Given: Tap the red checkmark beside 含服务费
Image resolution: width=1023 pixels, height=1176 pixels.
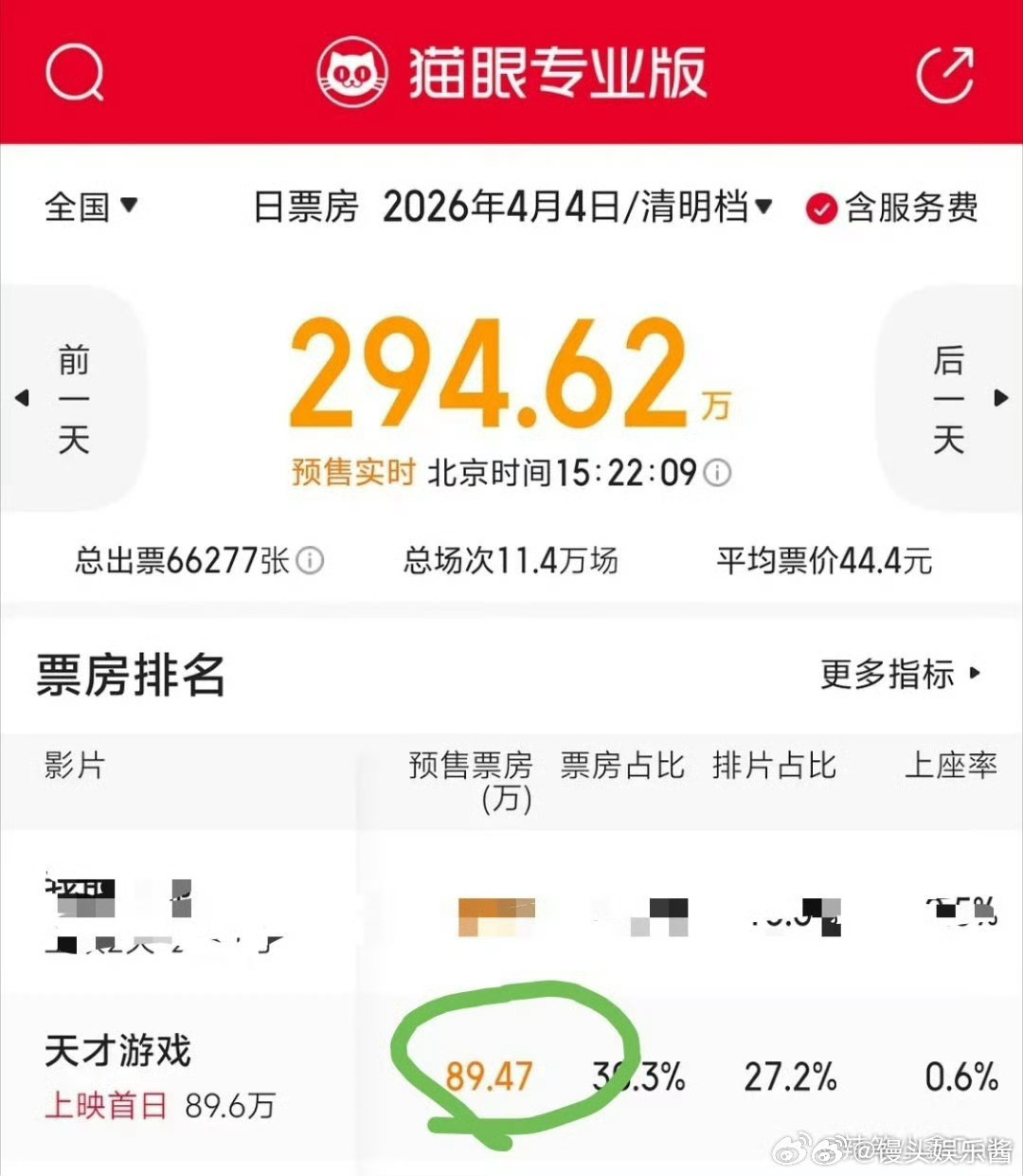Looking at the screenshot, I should pyautogui.click(x=820, y=207).
